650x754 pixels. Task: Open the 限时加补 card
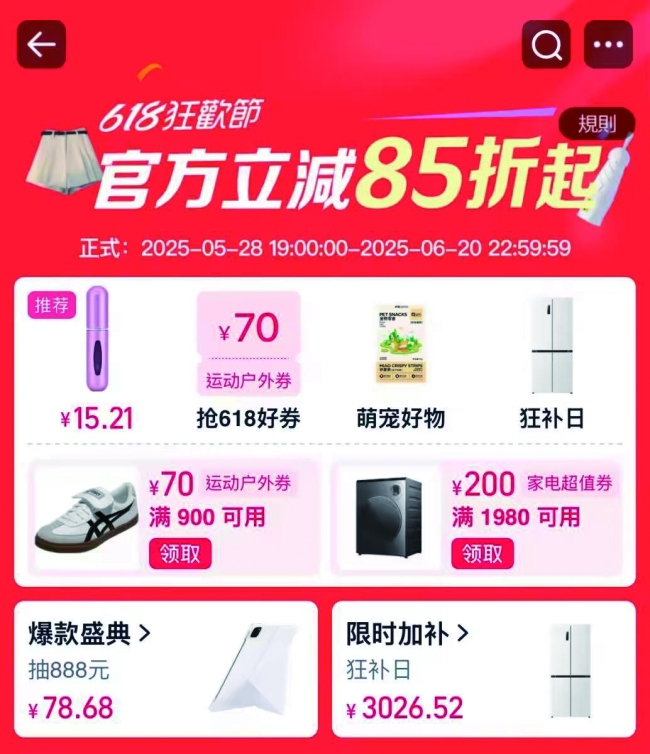(483, 668)
